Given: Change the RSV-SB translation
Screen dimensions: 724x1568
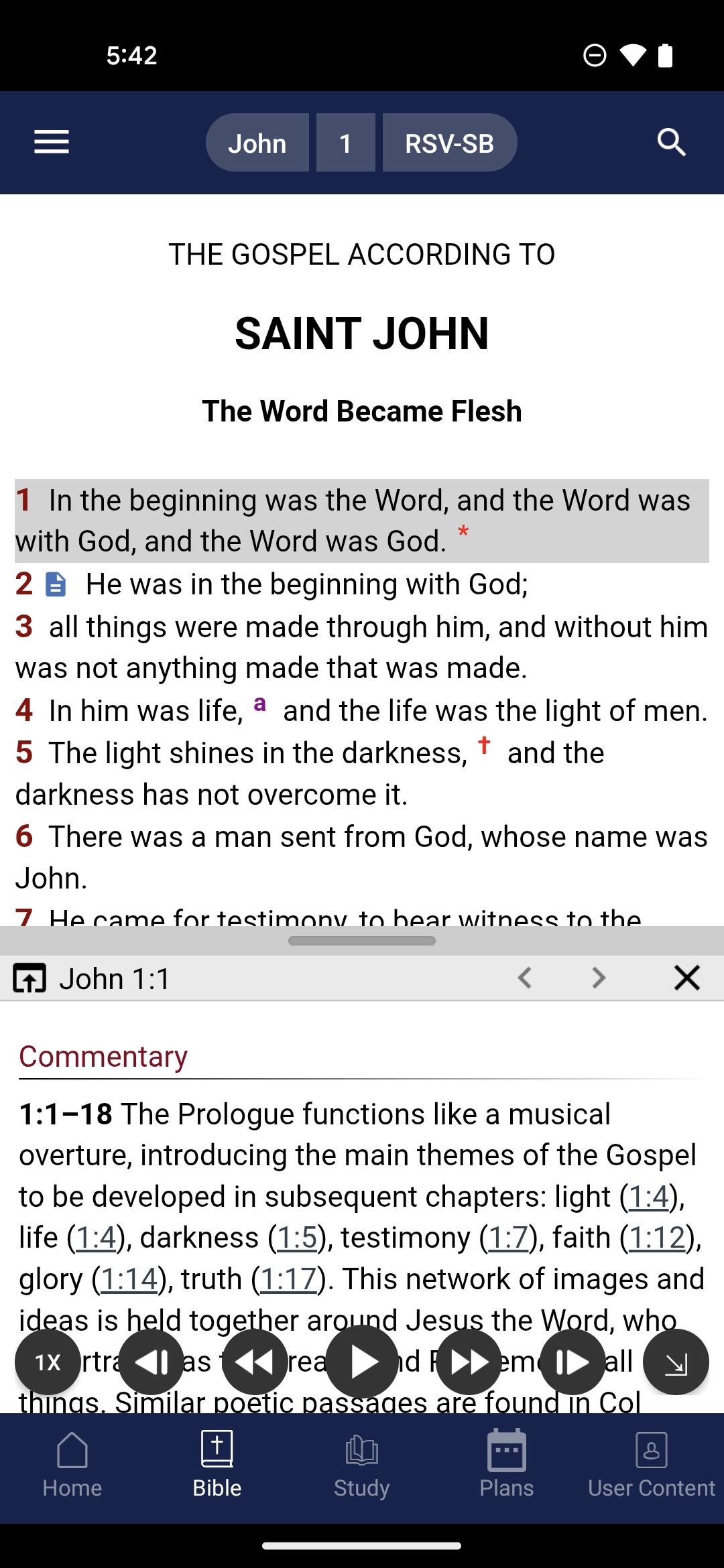Looking at the screenshot, I should point(449,143).
